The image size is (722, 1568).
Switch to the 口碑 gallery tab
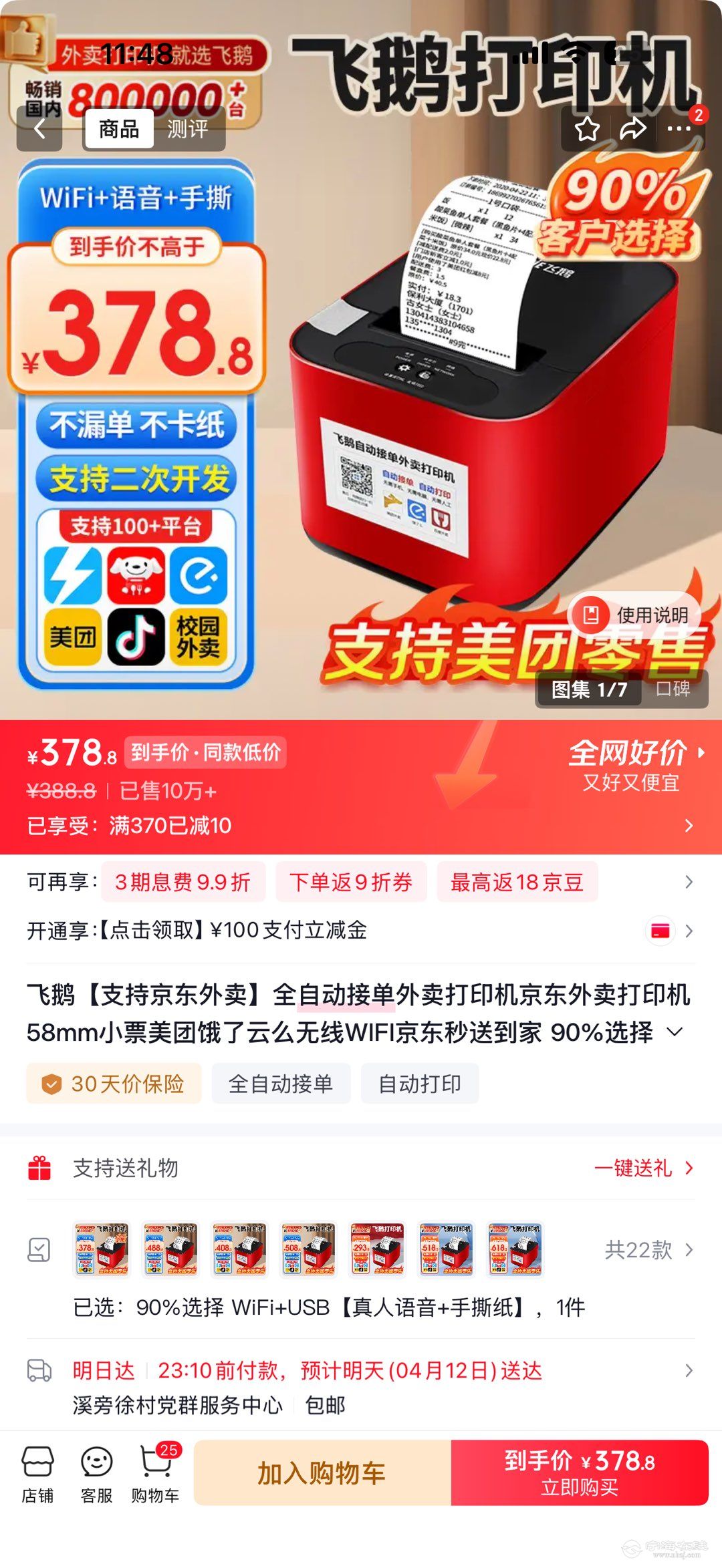click(673, 689)
